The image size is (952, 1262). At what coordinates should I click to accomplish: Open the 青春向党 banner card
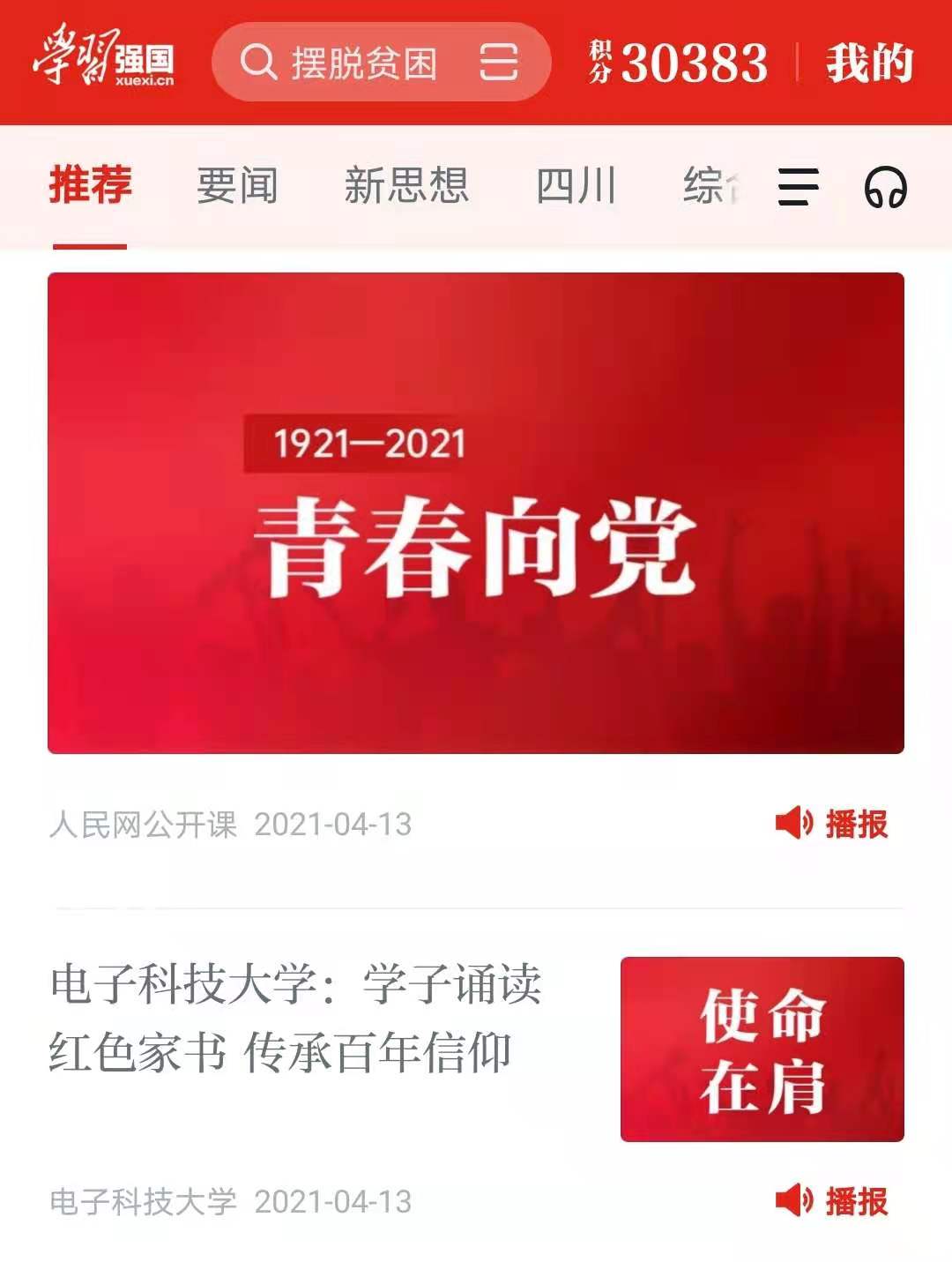[x=476, y=513]
